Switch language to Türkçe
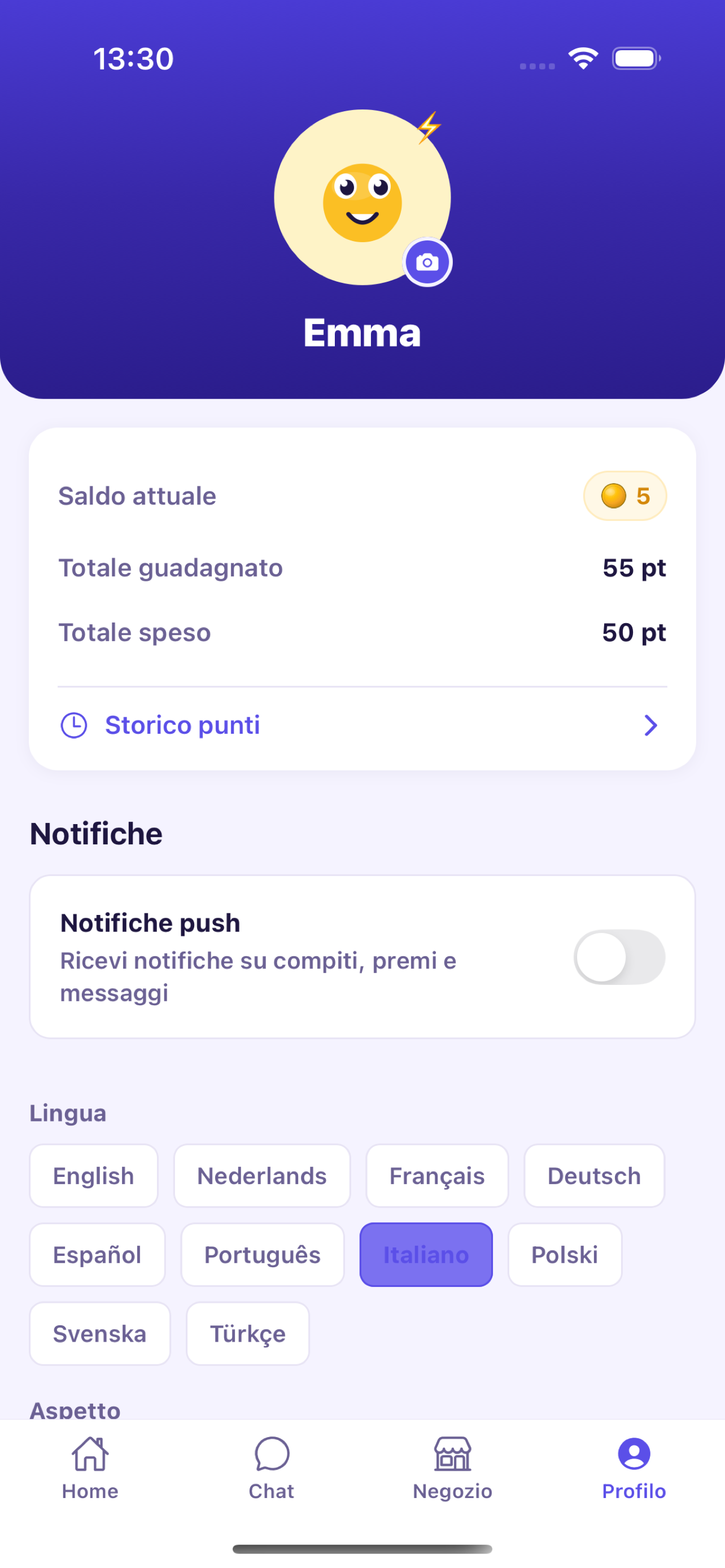 tap(248, 1334)
